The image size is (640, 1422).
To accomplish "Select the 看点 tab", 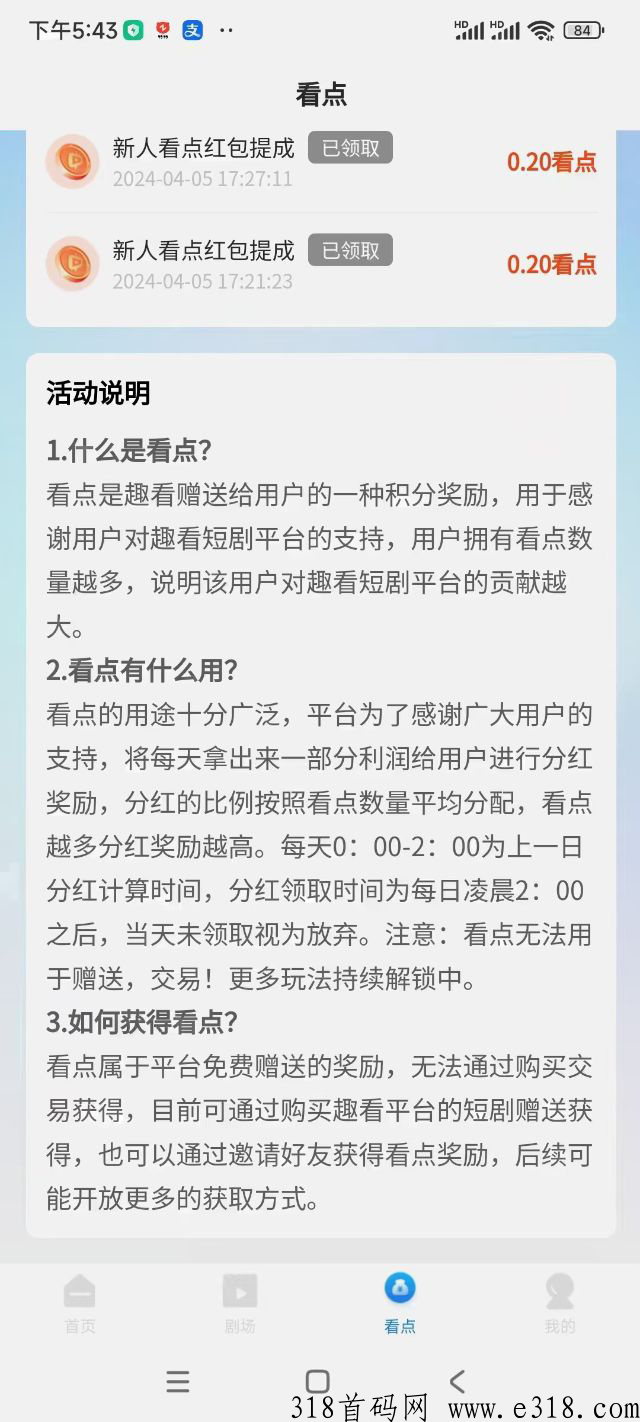I will click(x=400, y=1303).
